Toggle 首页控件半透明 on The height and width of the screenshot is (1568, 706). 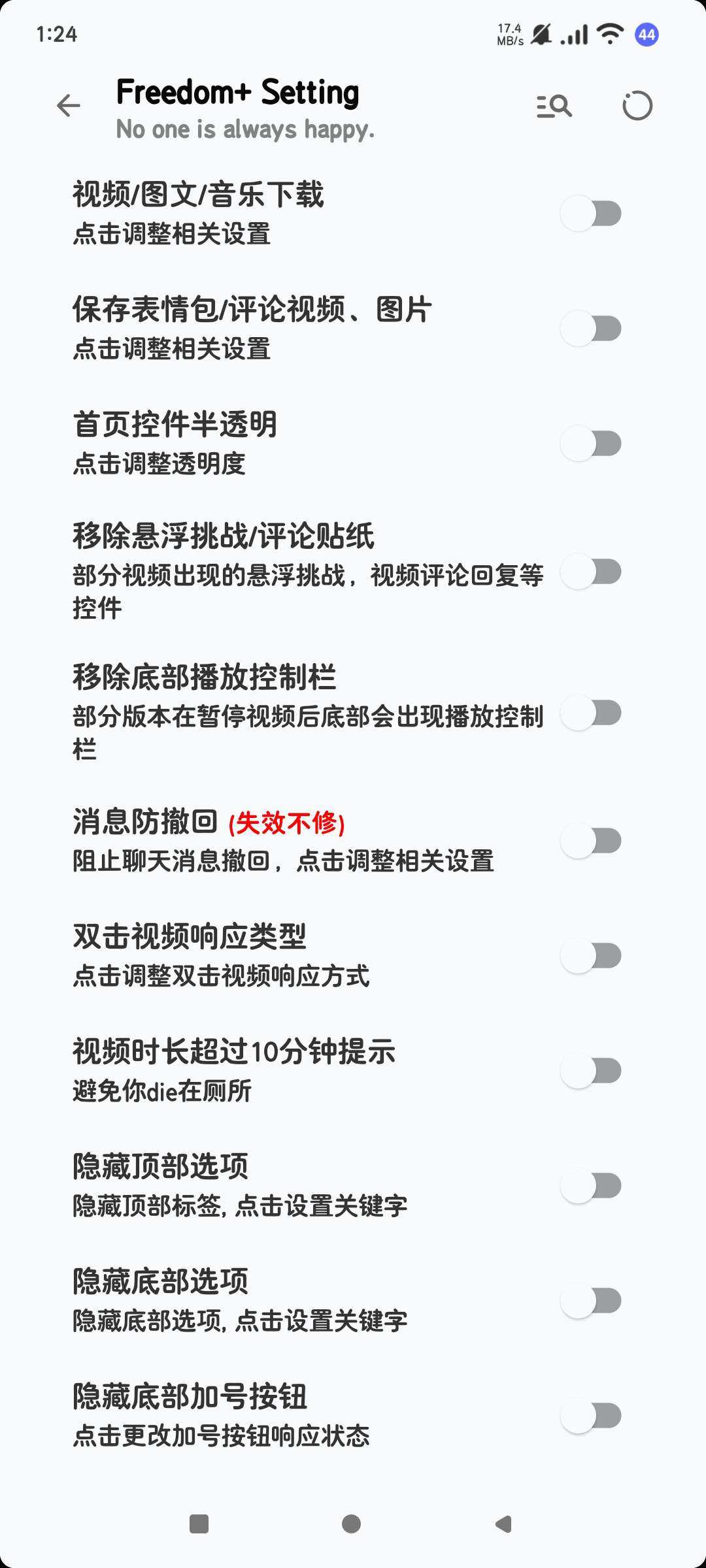[x=591, y=444]
